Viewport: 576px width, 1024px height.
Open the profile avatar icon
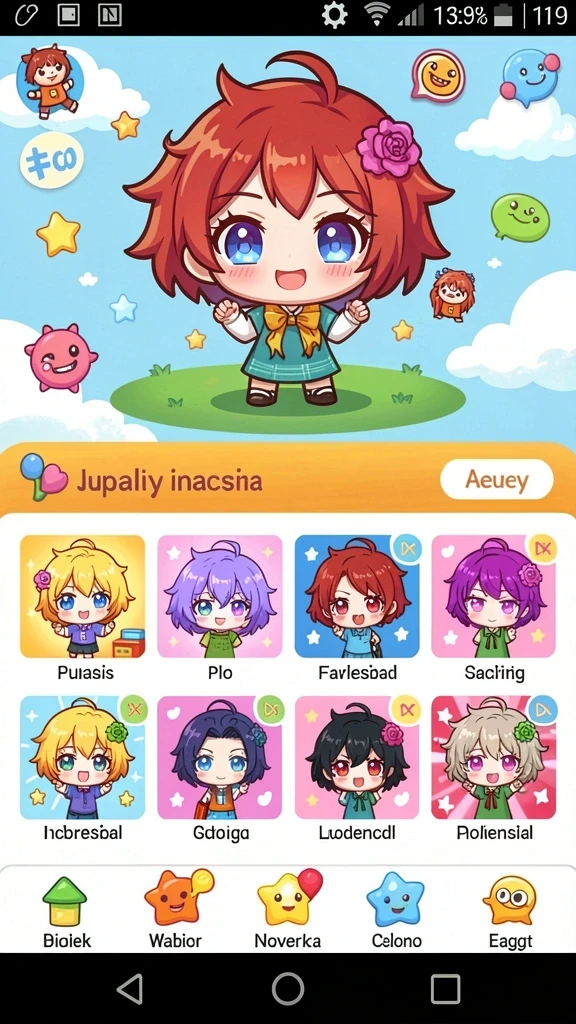click(x=50, y=82)
